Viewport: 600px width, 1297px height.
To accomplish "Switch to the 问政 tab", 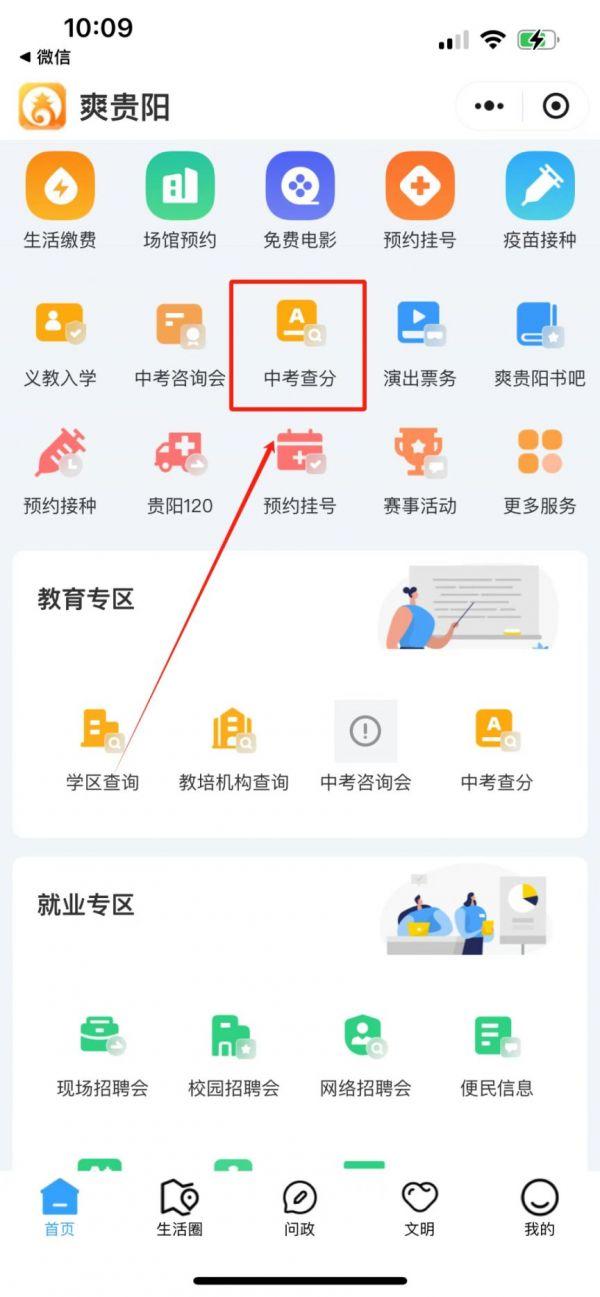I will pos(300,1208).
